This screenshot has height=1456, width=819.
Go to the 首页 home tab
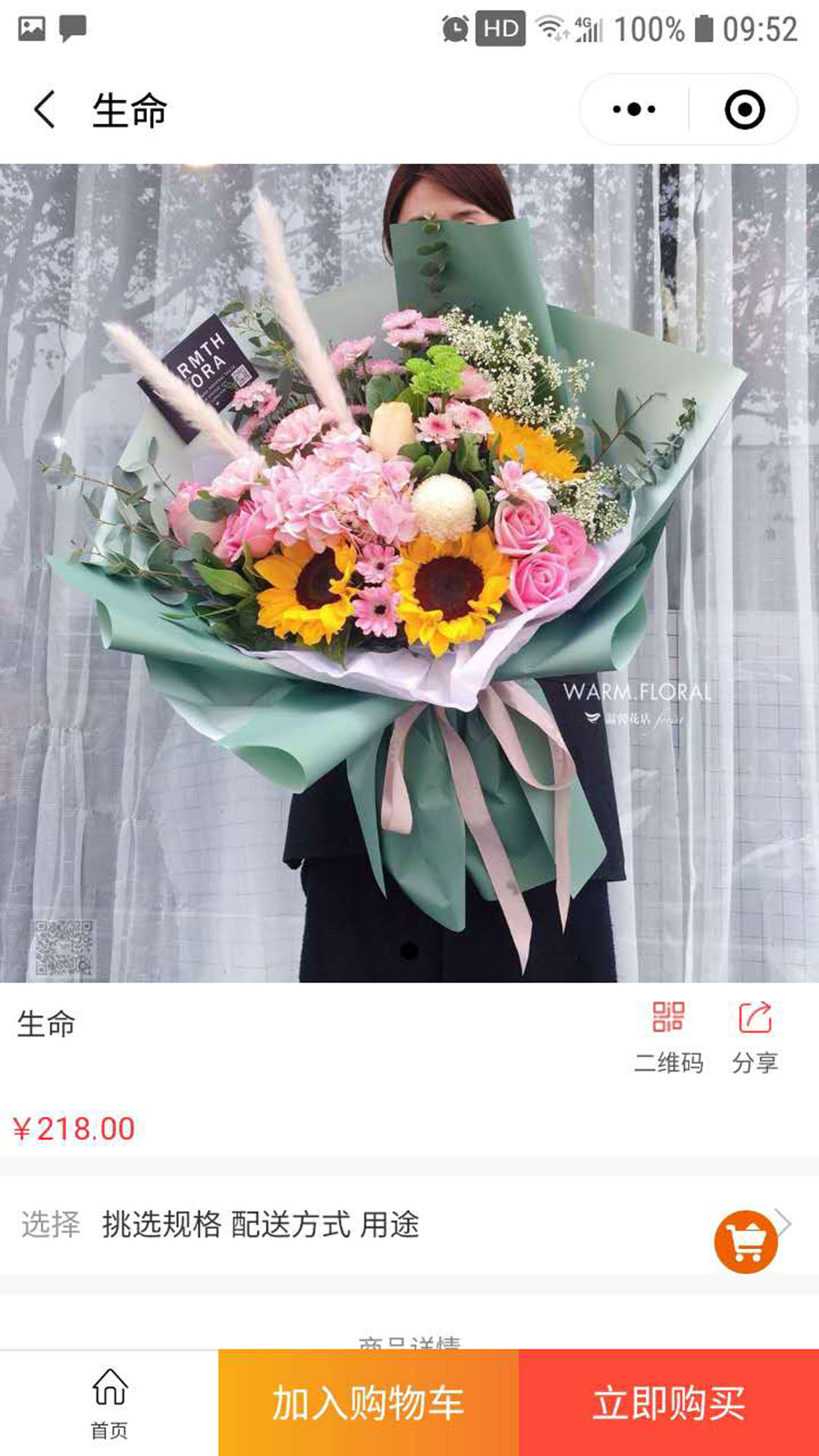click(109, 1403)
